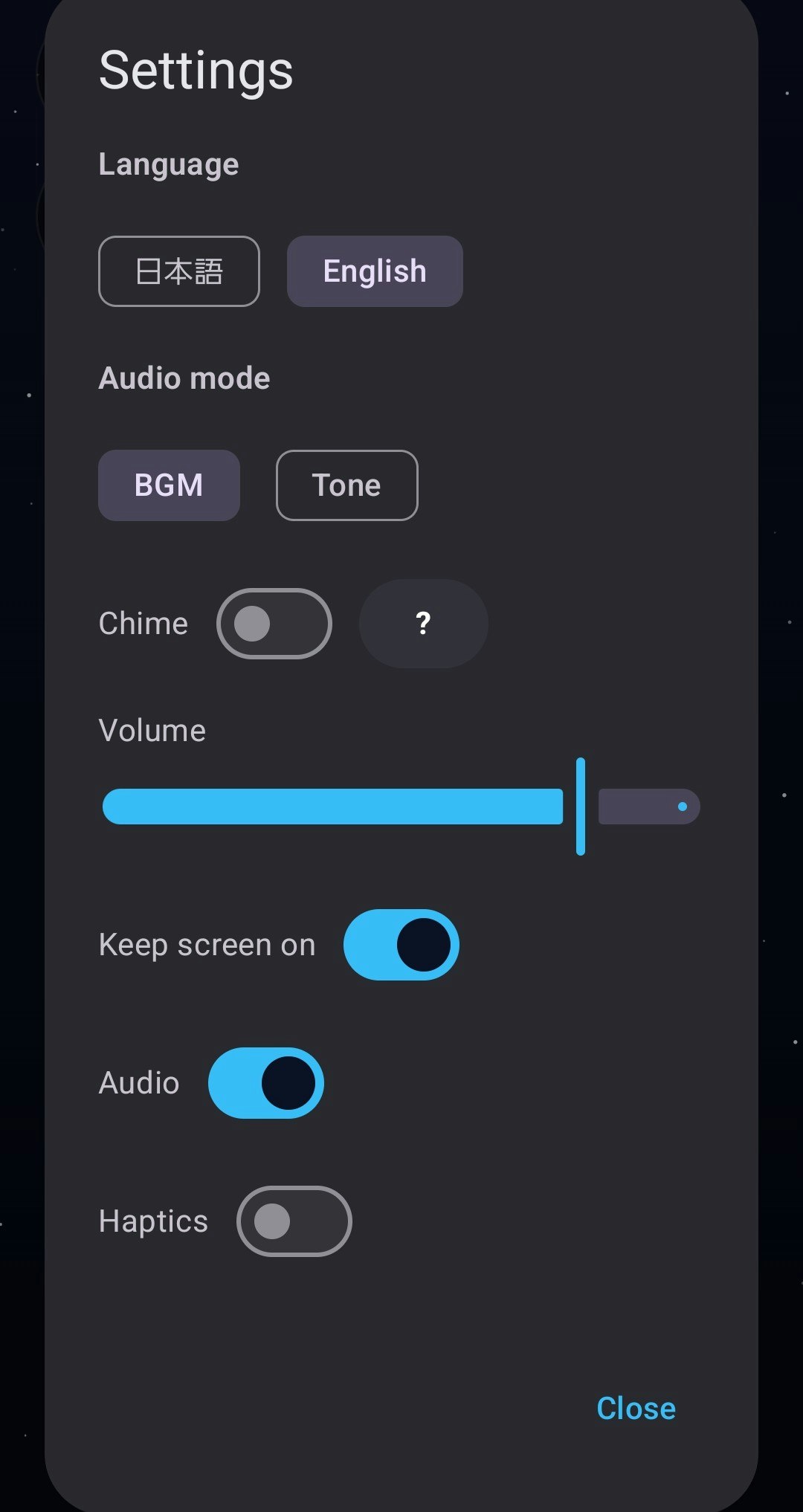Screen dimensions: 803x1512
Task: Switch audio mode to Tone
Action: (346, 485)
